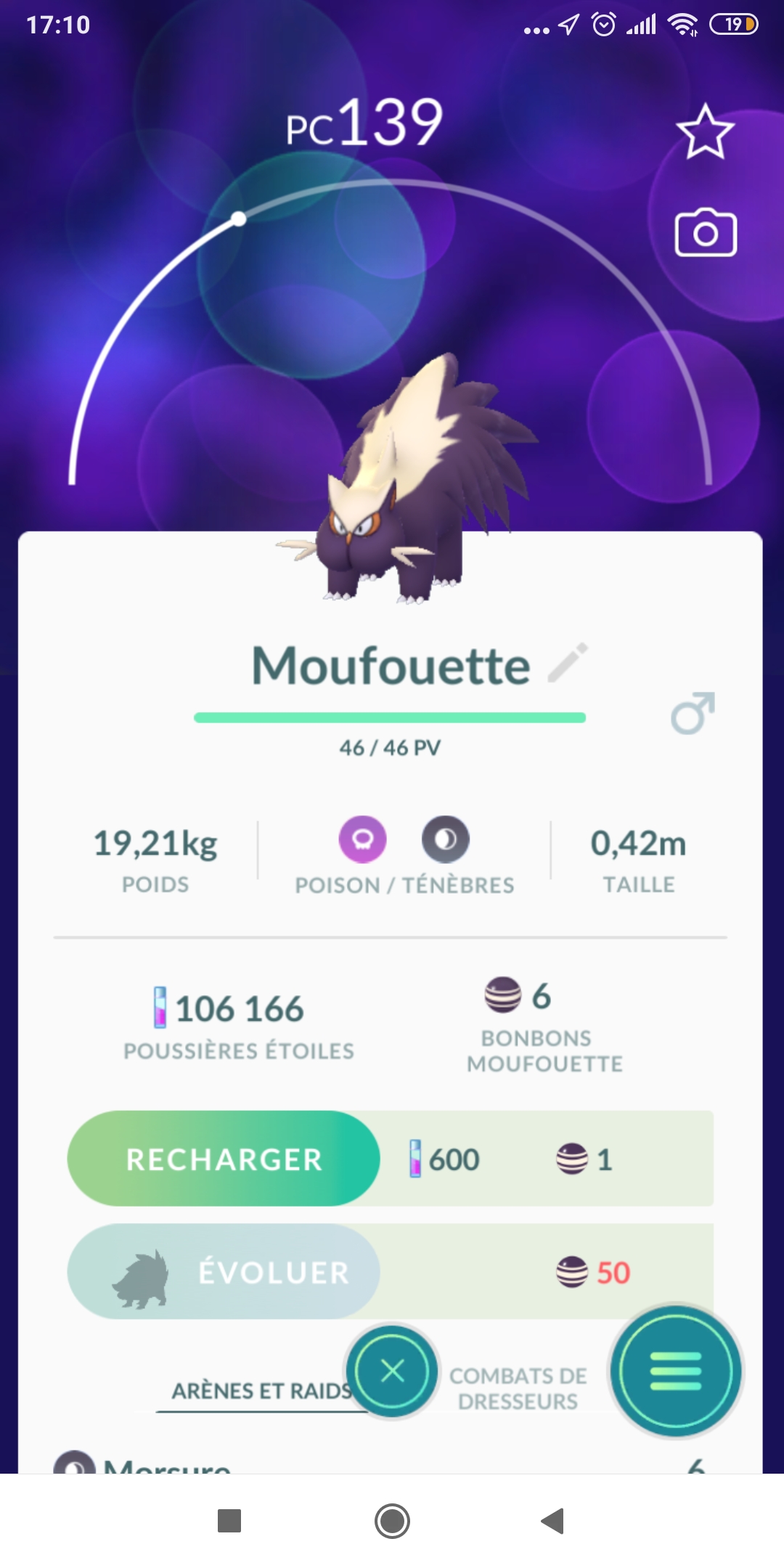Open the round hamburger menu button

point(676,1371)
